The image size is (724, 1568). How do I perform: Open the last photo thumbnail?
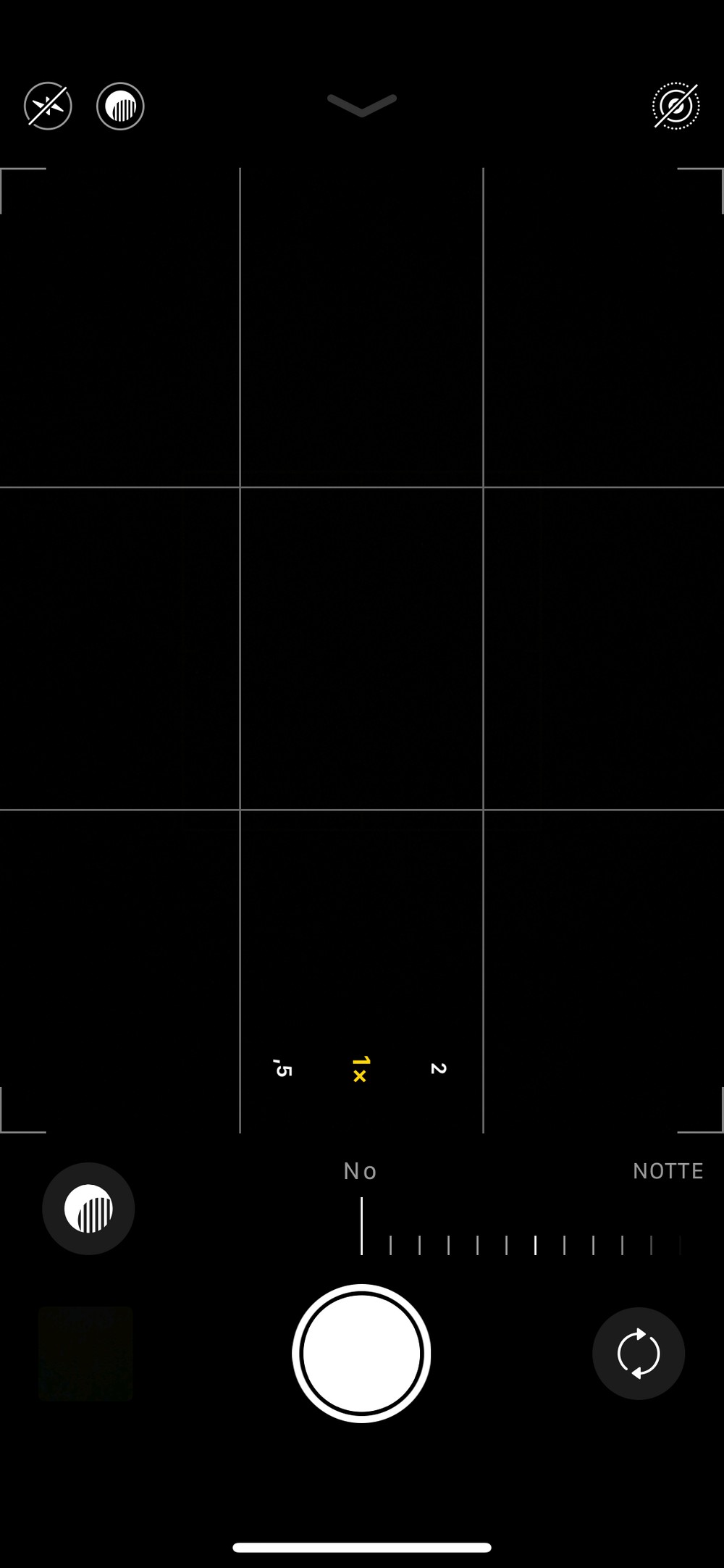pos(85,1353)
